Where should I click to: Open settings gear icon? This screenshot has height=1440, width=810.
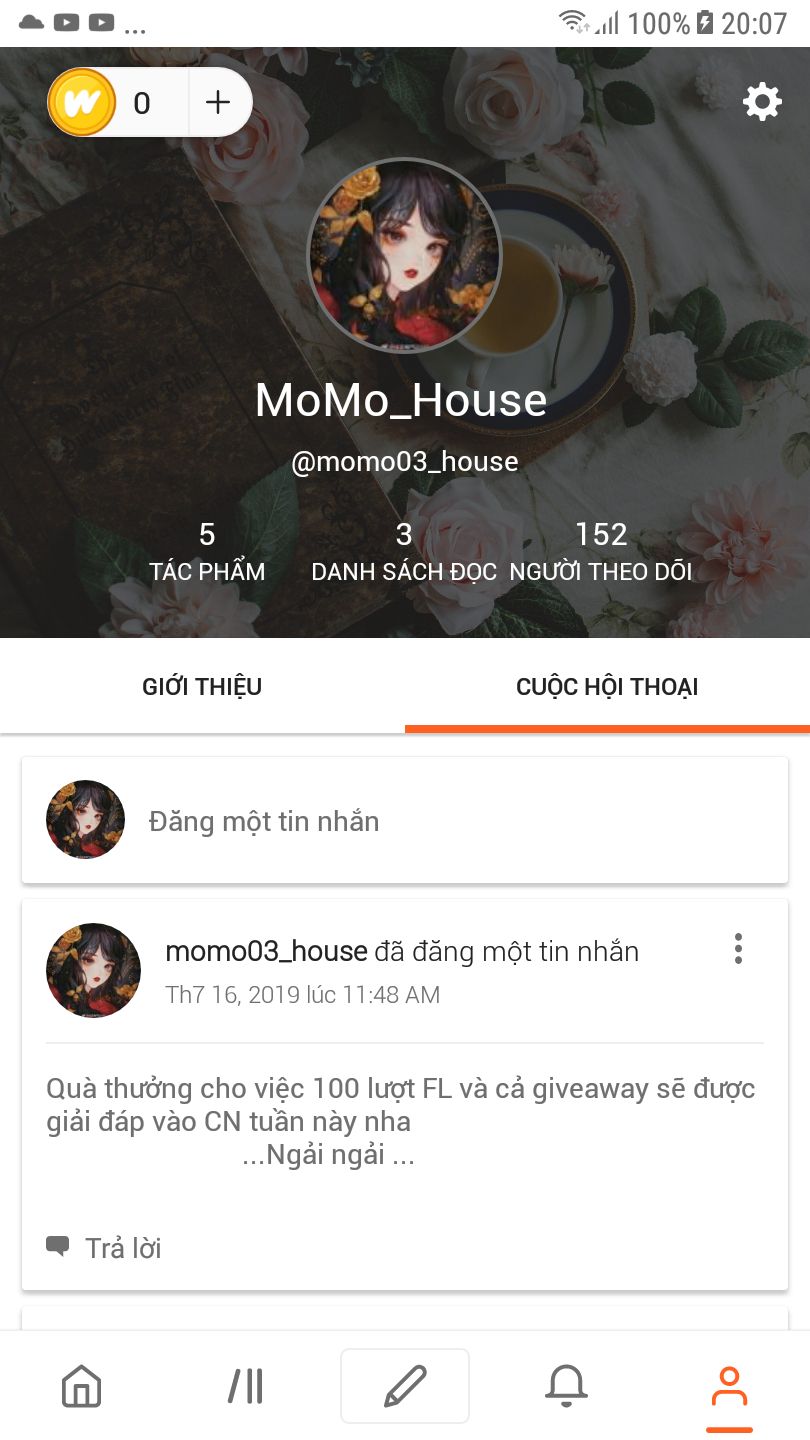coord(762,102)
